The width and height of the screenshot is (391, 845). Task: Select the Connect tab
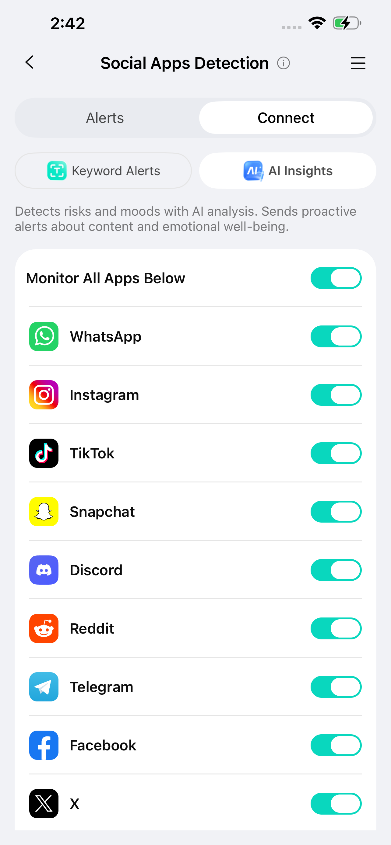pos(286,118)
